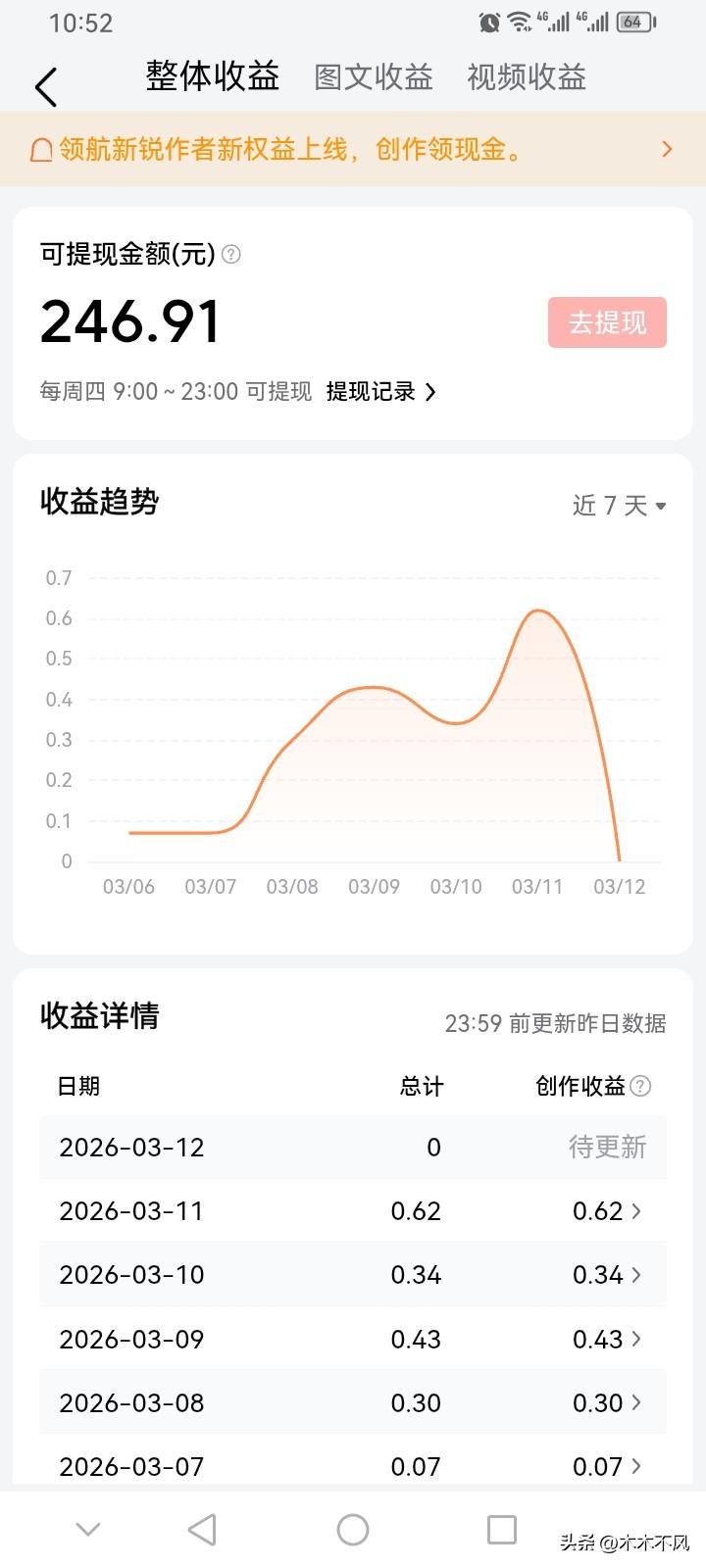This screenshot has height=1568, width=706.
Task: Tap the battery indicator showing 64
Action: coord(632,22)
